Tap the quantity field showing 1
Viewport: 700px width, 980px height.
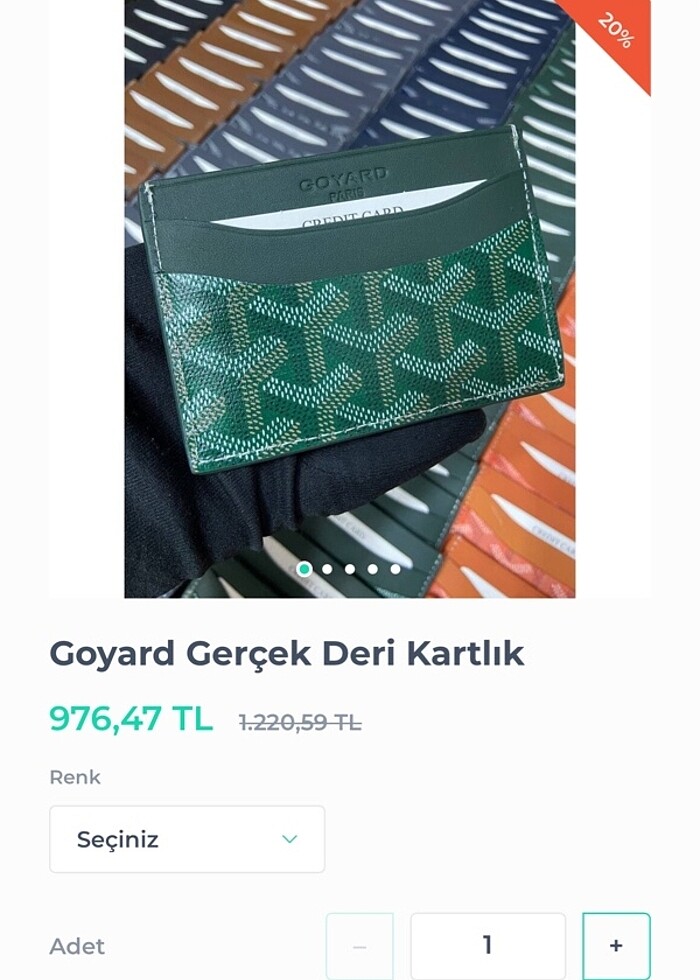[x=487, y=945]
